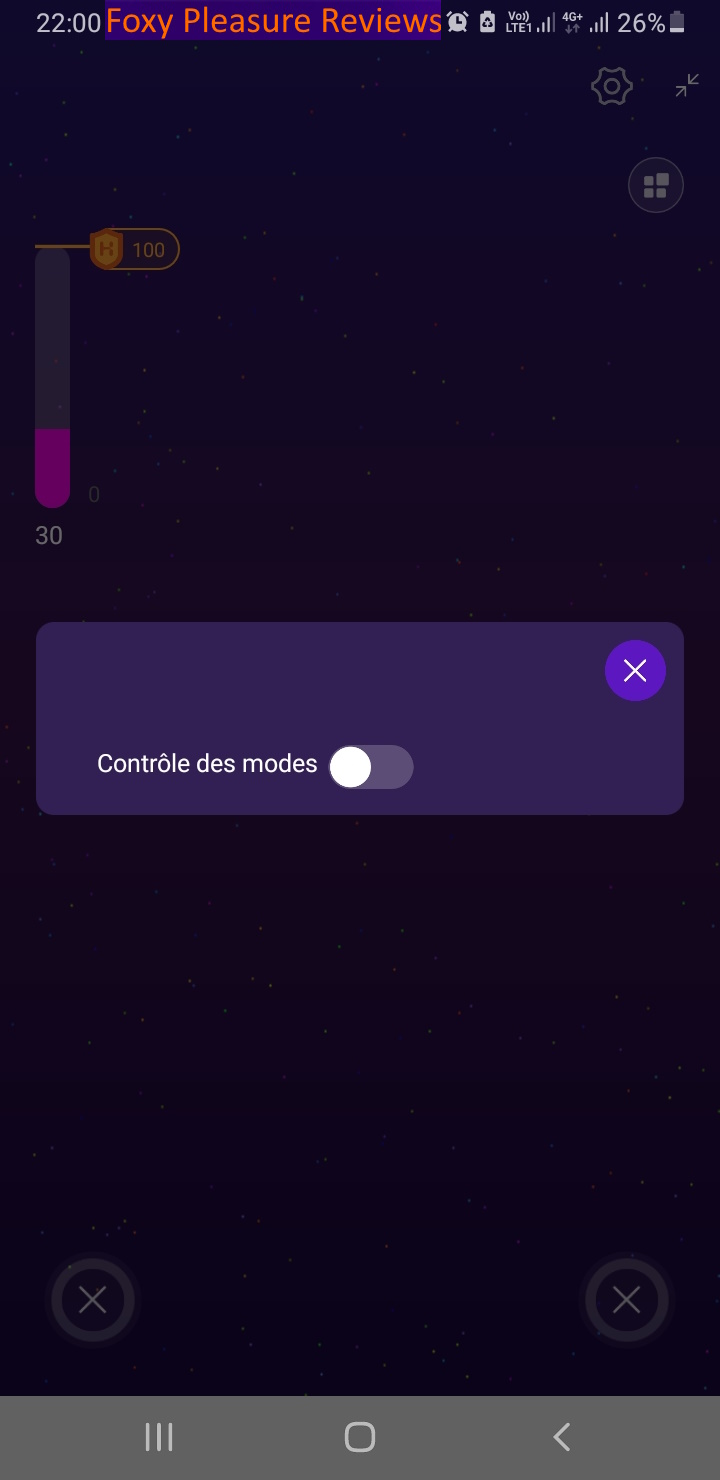This screenshot has width=720, height=1480.
Task: Stop the left channel with its round X
Action: click(92, 1300)
